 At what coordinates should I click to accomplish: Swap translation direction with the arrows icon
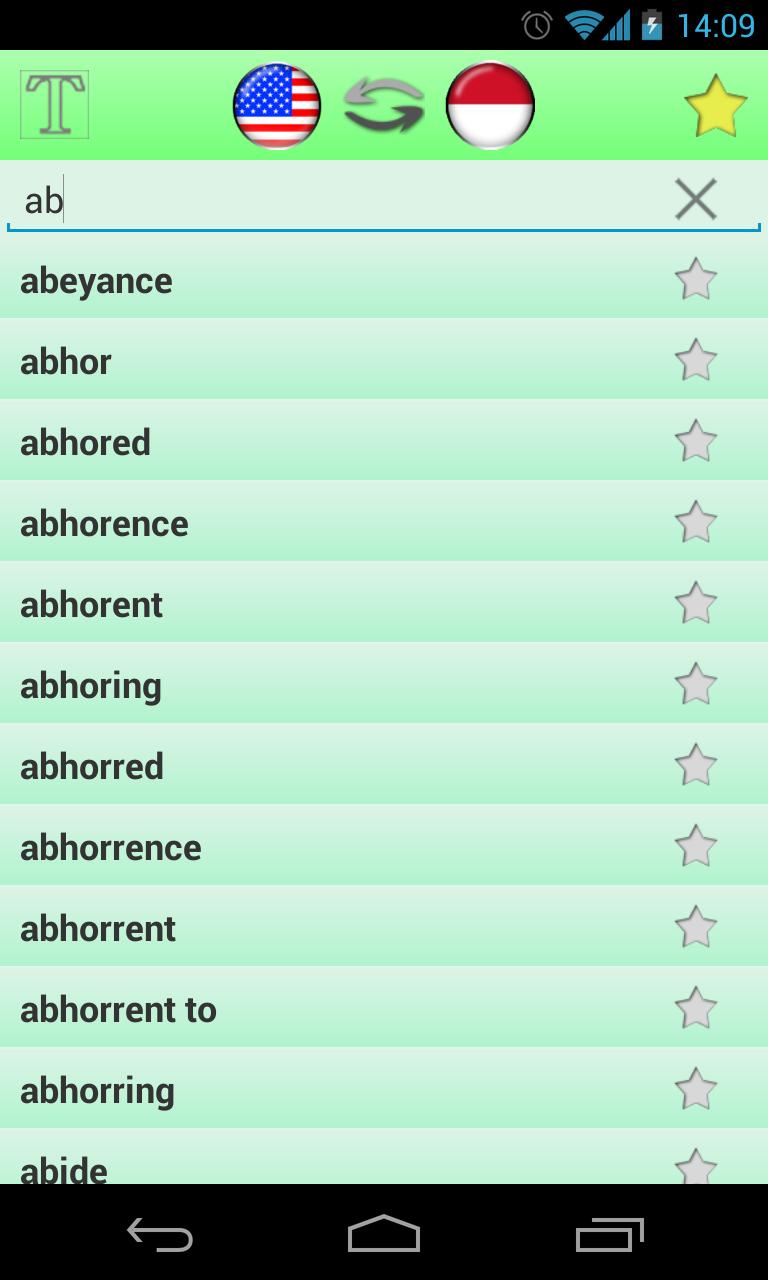(383, 104)
